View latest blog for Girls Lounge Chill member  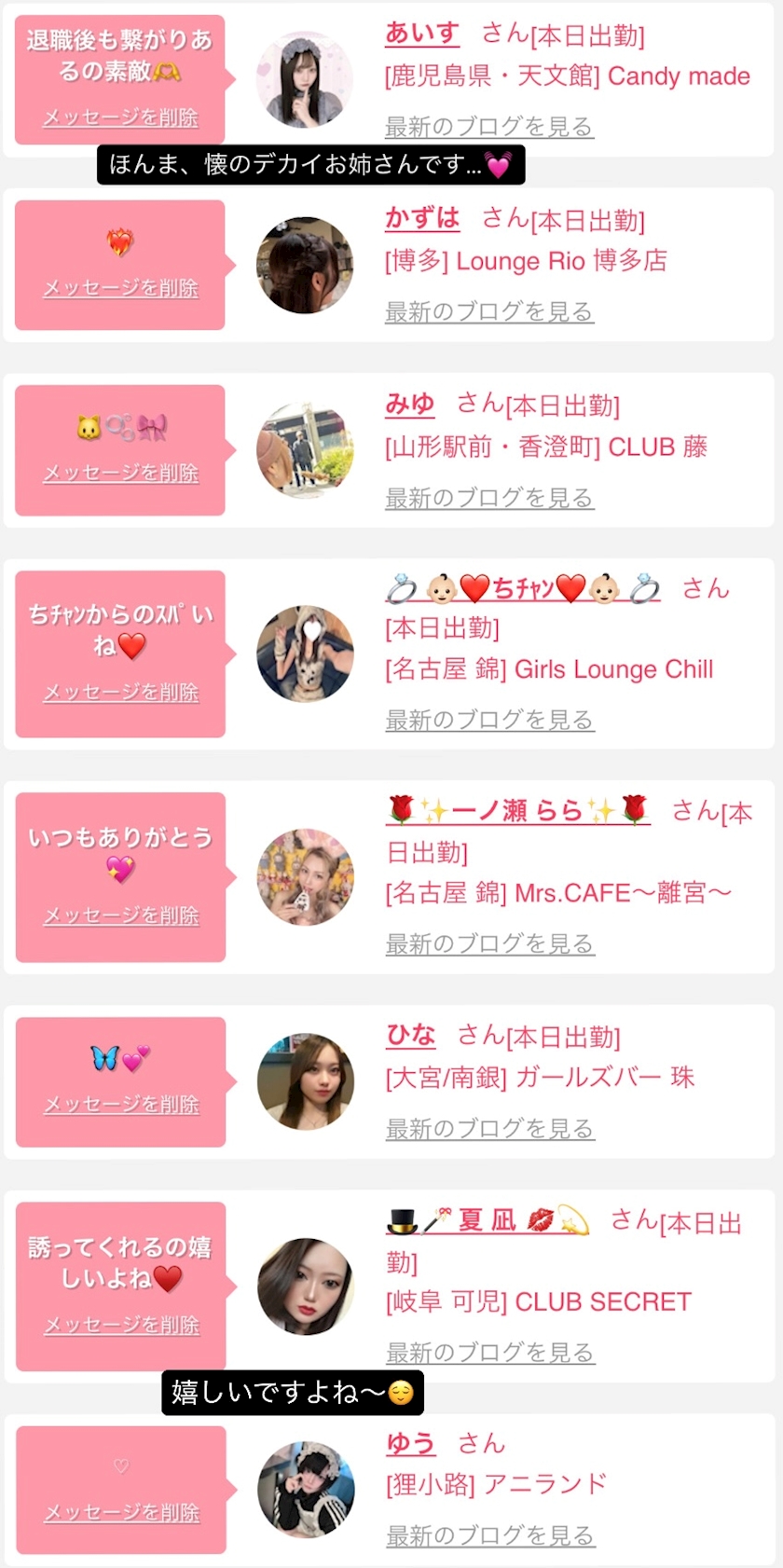coord(489,720)
